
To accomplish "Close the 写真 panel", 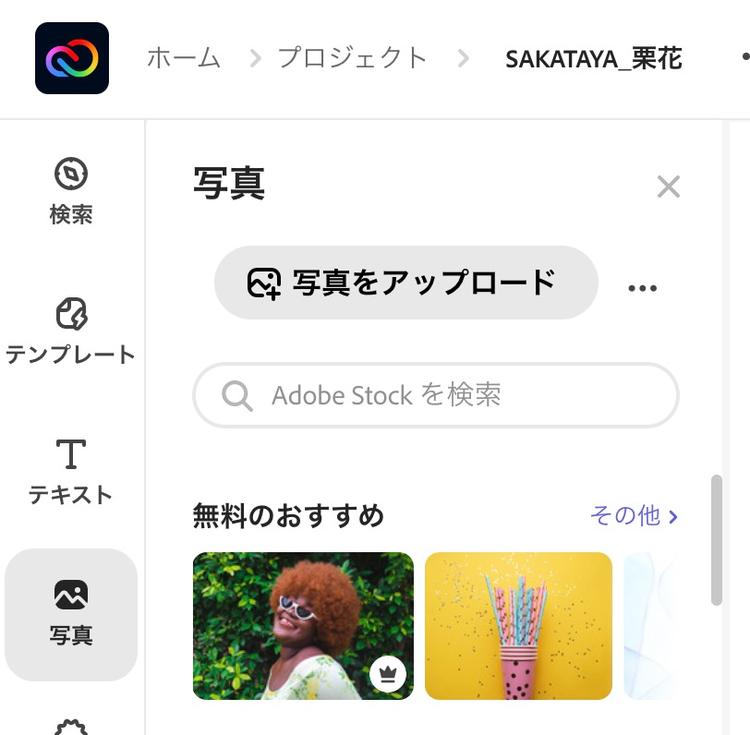I will click(x=668, y=186).
